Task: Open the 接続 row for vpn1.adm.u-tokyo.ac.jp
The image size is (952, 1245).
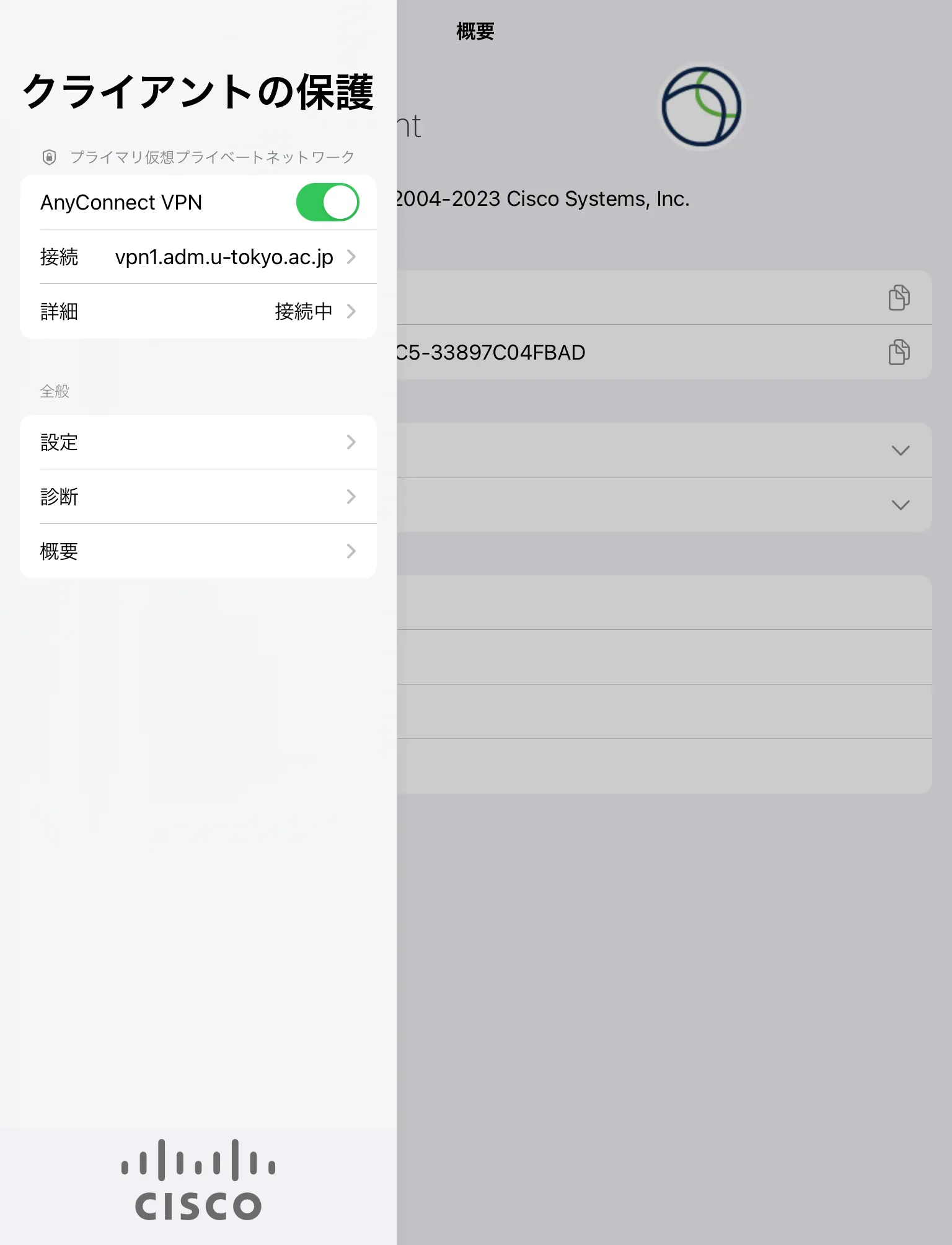Action: pyautogui.click(x=198, y=257)
